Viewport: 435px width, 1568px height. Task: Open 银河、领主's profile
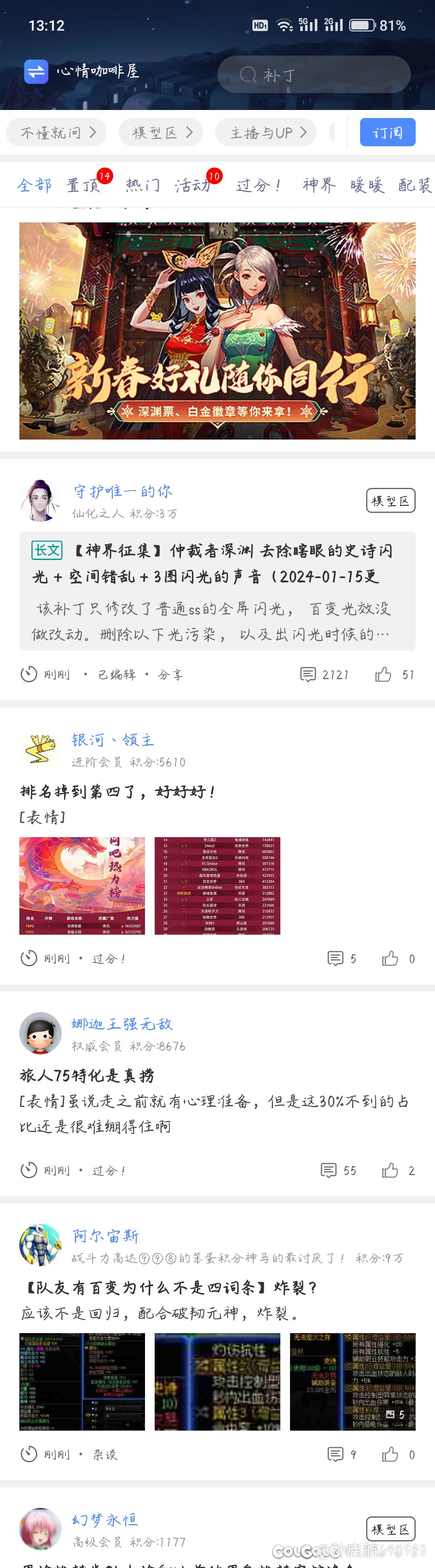point(112,740)
